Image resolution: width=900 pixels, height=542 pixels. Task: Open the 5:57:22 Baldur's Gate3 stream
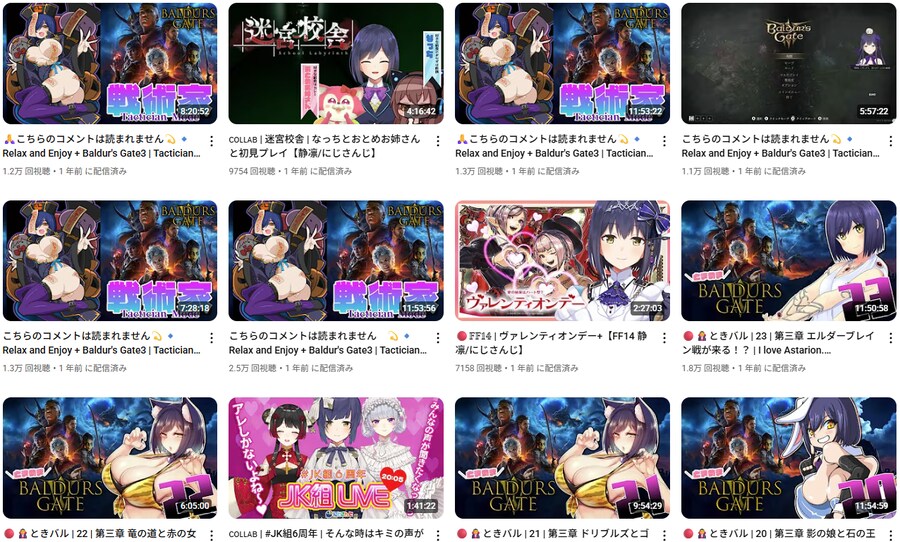788,63
